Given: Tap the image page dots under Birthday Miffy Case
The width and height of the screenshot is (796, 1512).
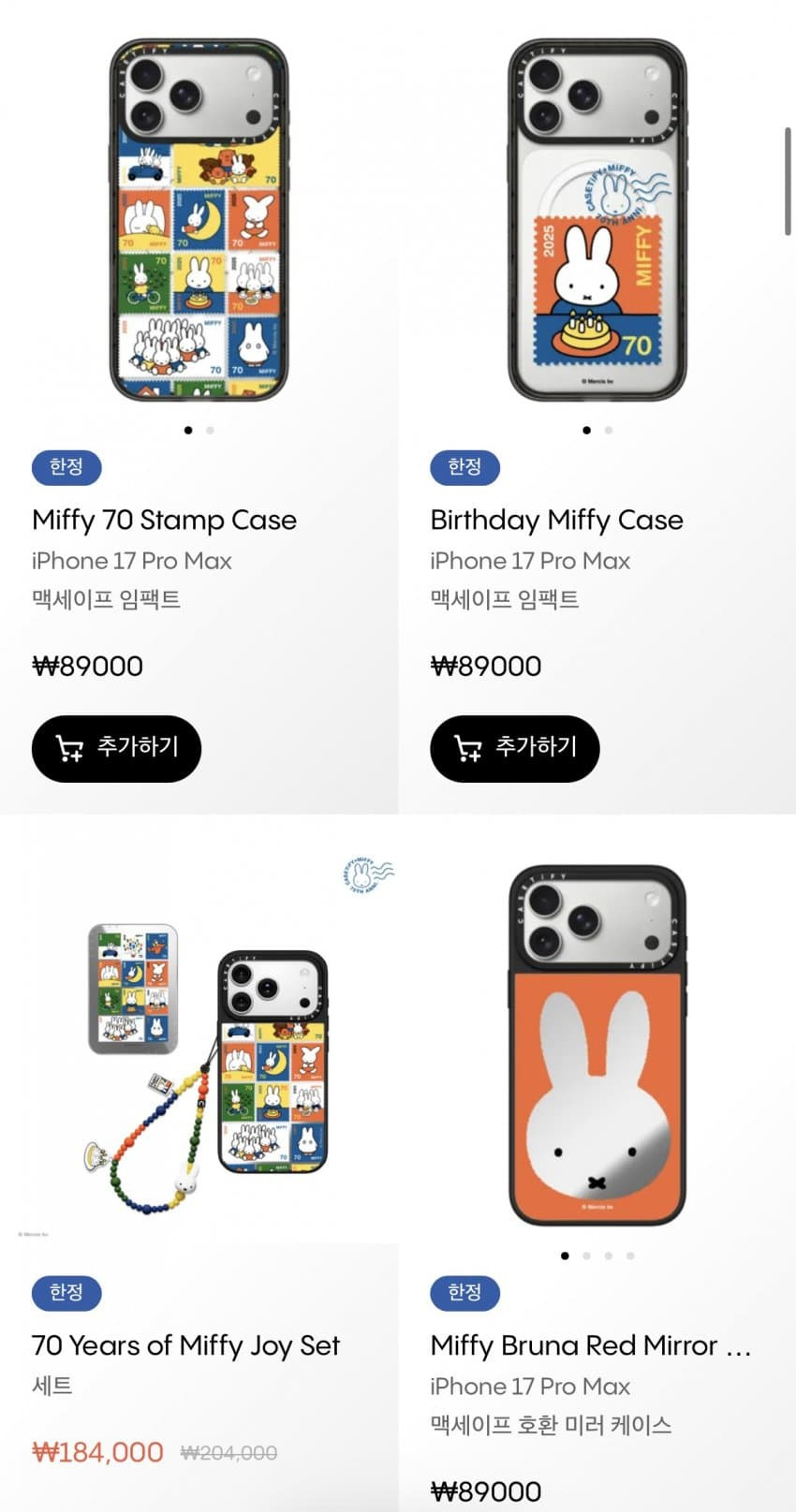Looking at the screenshot, I should pos(597,431).
